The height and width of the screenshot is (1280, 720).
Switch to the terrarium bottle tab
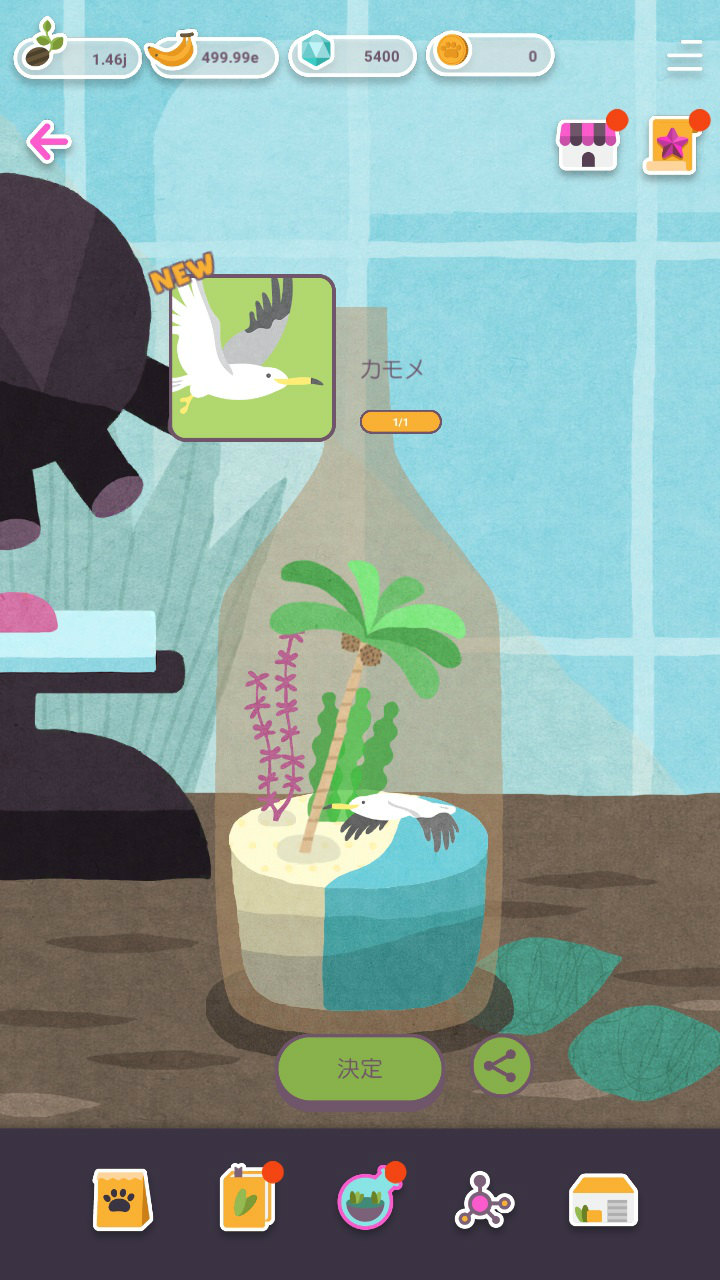point(367,1199)
